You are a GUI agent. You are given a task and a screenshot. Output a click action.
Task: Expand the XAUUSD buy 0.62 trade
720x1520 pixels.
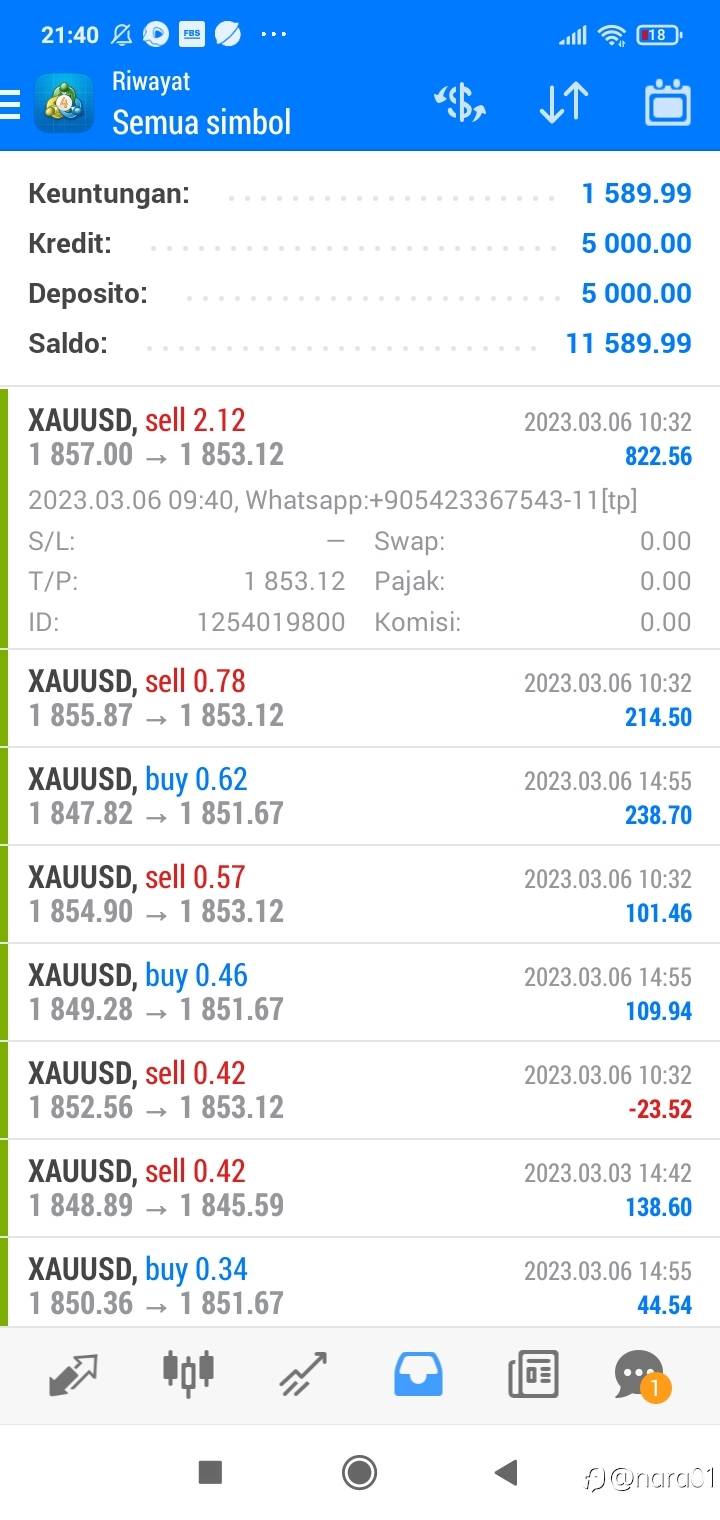360,796
